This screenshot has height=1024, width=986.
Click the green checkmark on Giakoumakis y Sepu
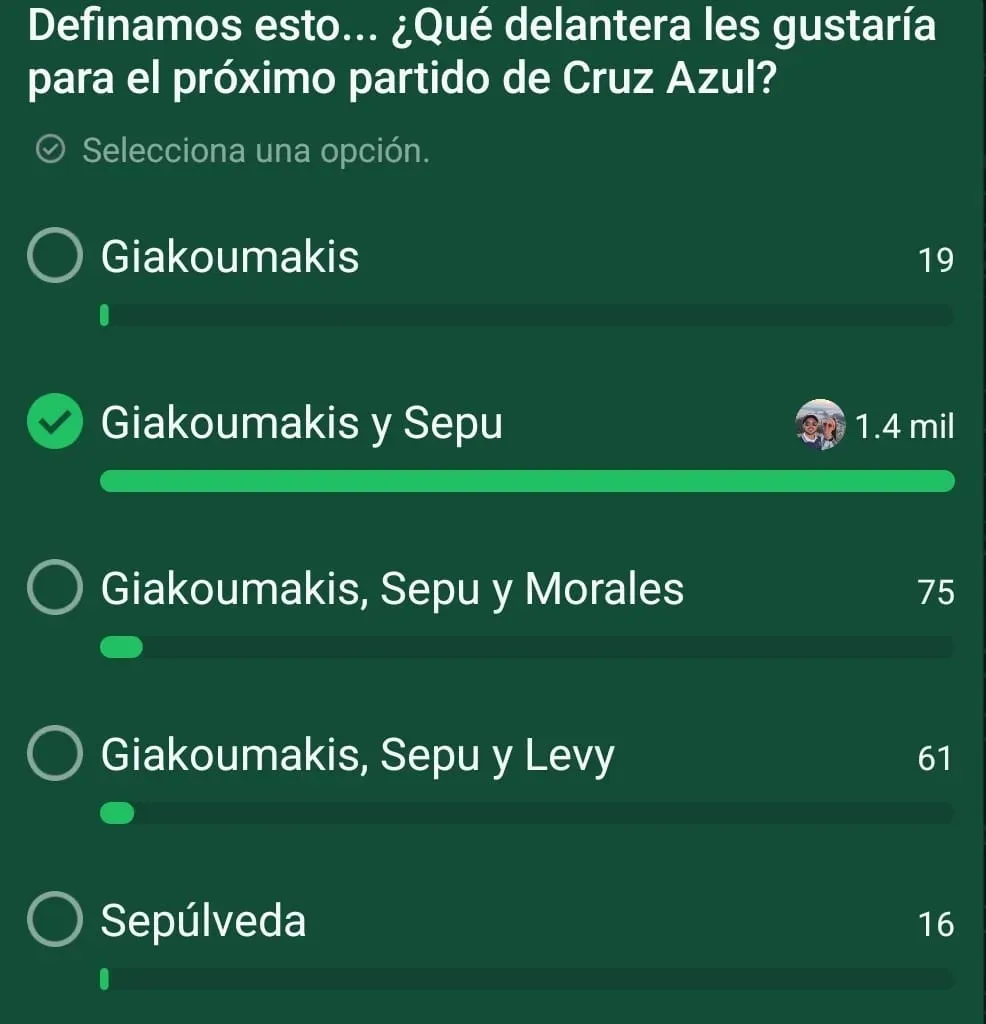(55, 421)
